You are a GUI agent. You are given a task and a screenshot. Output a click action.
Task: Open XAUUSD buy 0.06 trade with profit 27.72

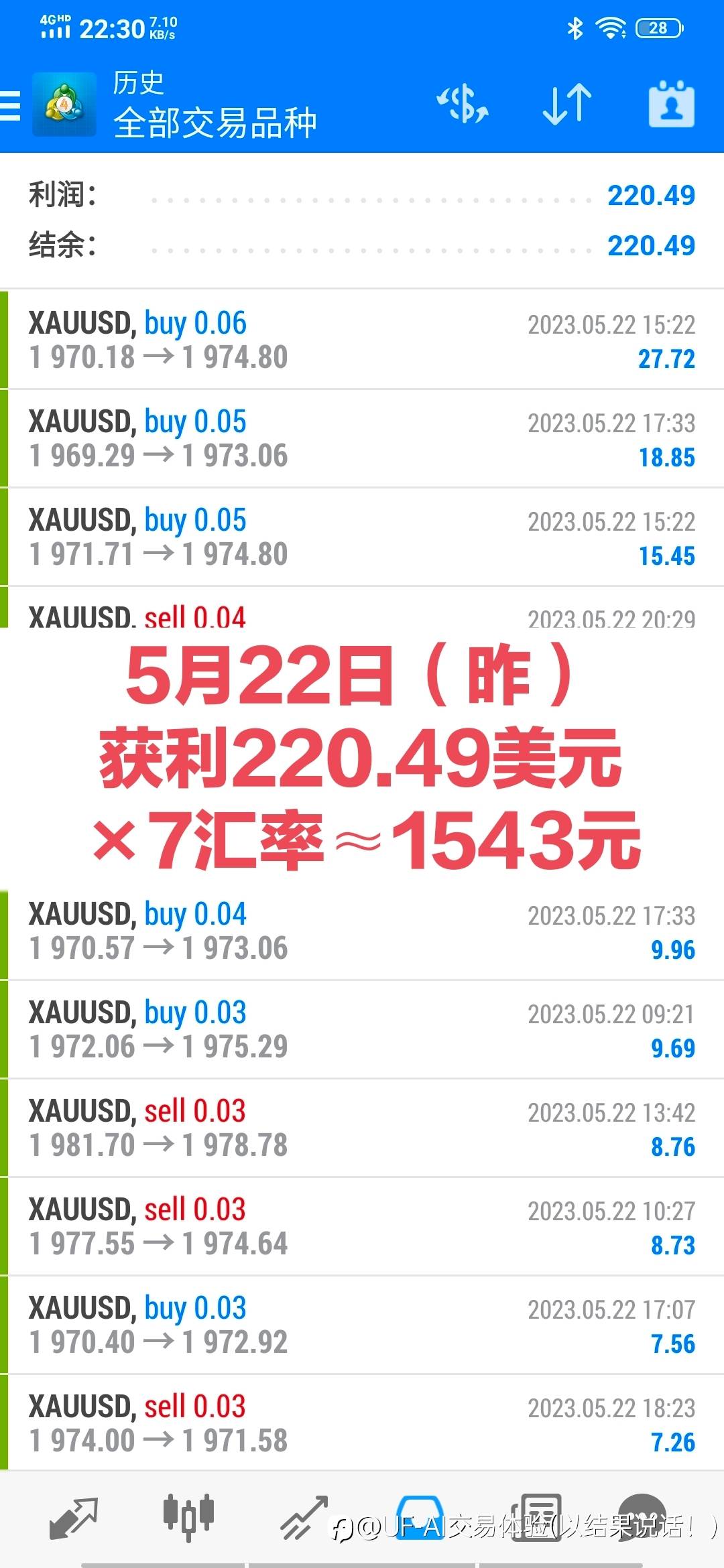362,340
